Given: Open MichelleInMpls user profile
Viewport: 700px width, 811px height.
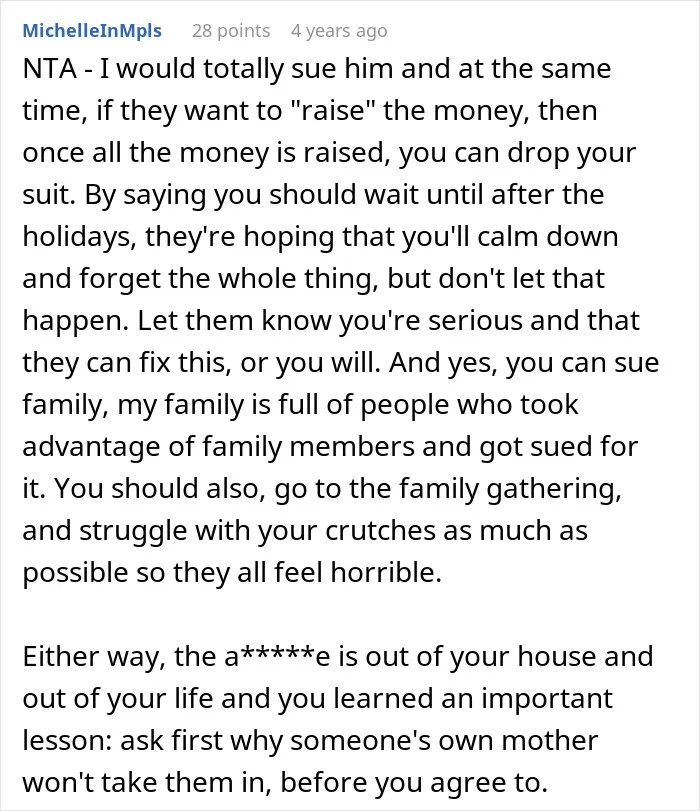Looking at the screenshot, I should coord(92,31).
